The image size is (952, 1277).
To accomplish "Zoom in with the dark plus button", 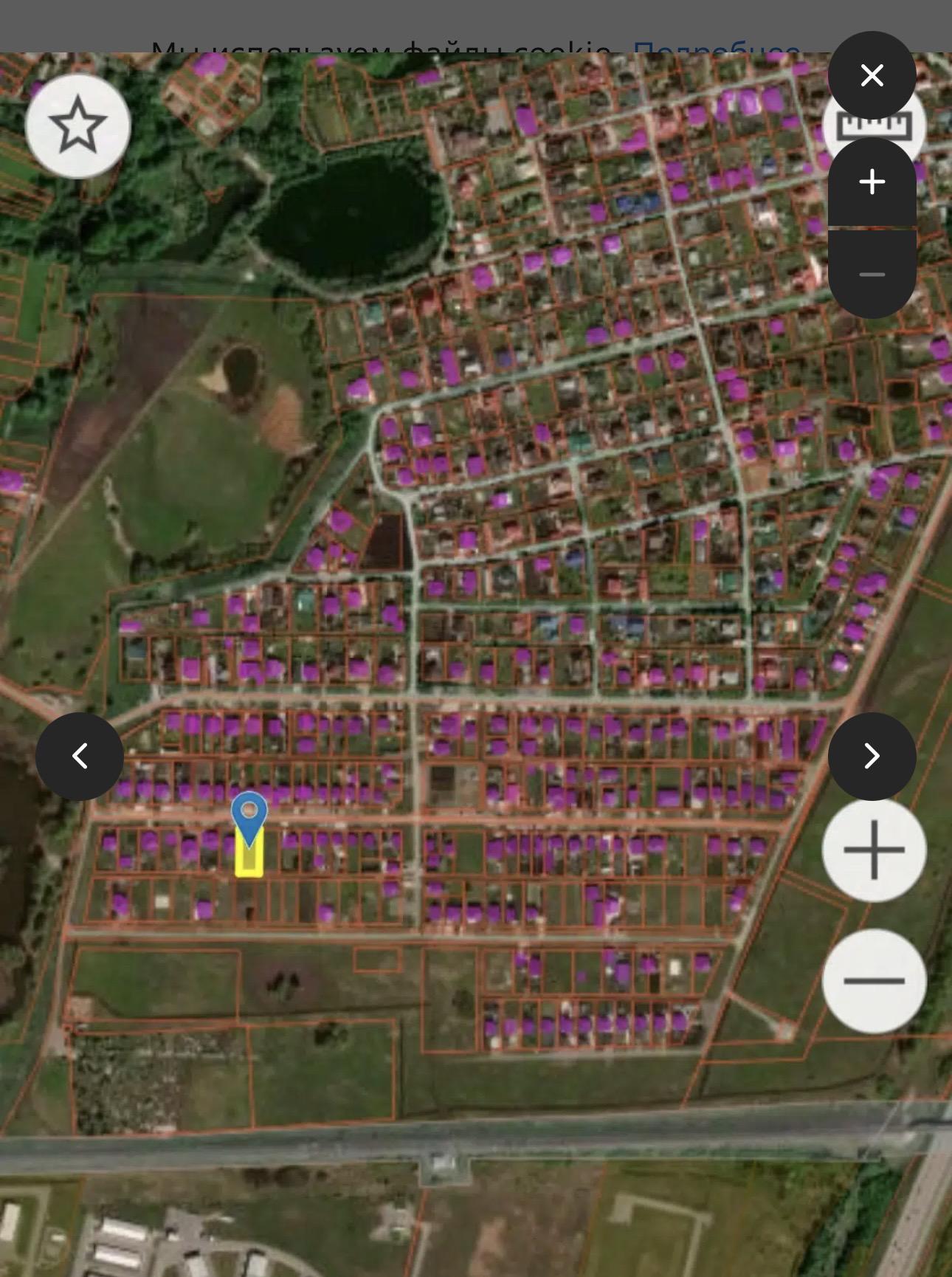I will pyautogui.click(x=872, y=182).
